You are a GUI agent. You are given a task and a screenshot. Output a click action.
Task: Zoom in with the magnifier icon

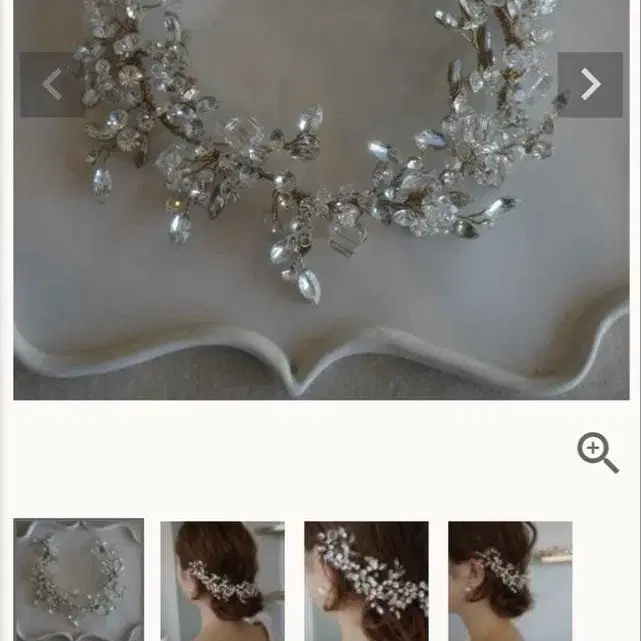(x=598, y=453)
